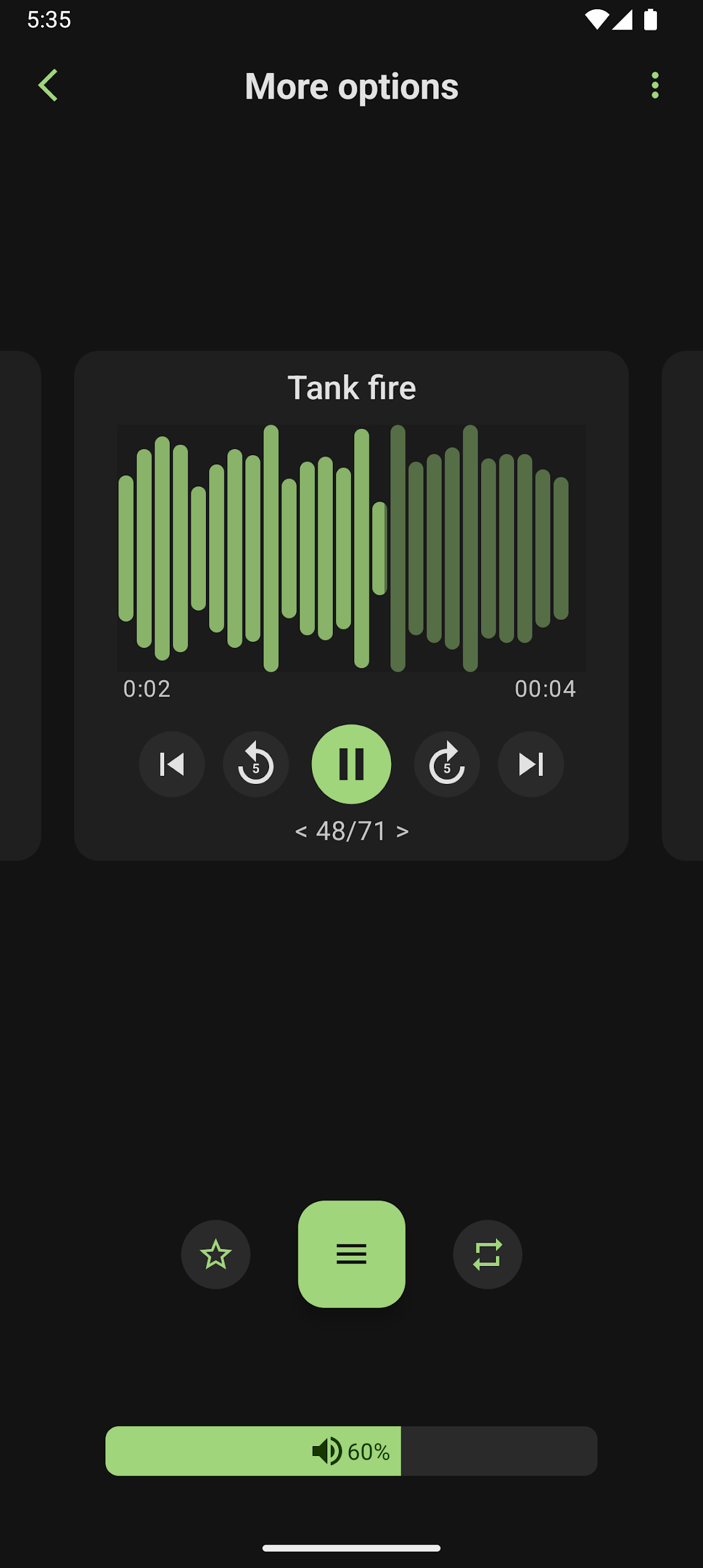Forward 5 seconds
The height and width of the screenshot is (1568, 703).
pos(447,764)
